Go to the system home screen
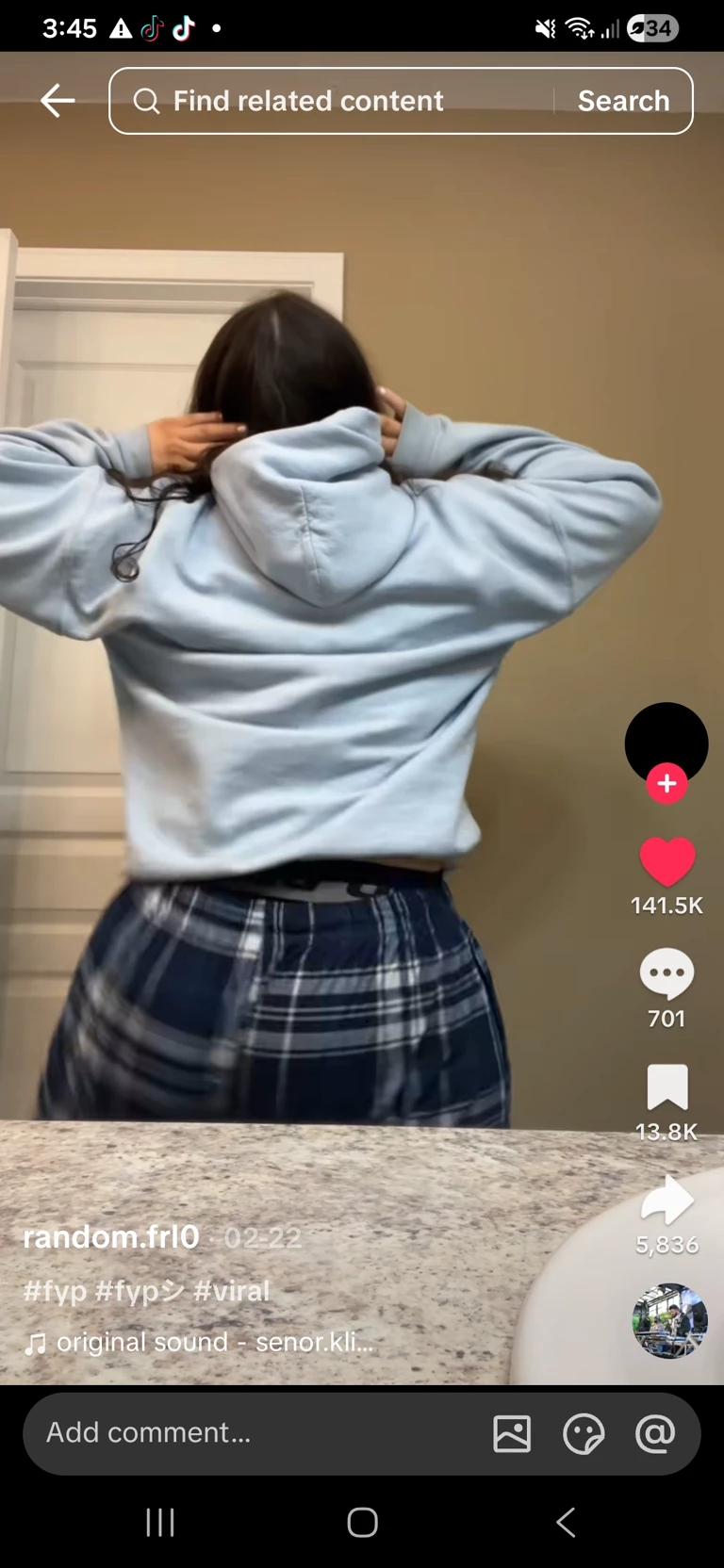 click(x=362, y=1522)
